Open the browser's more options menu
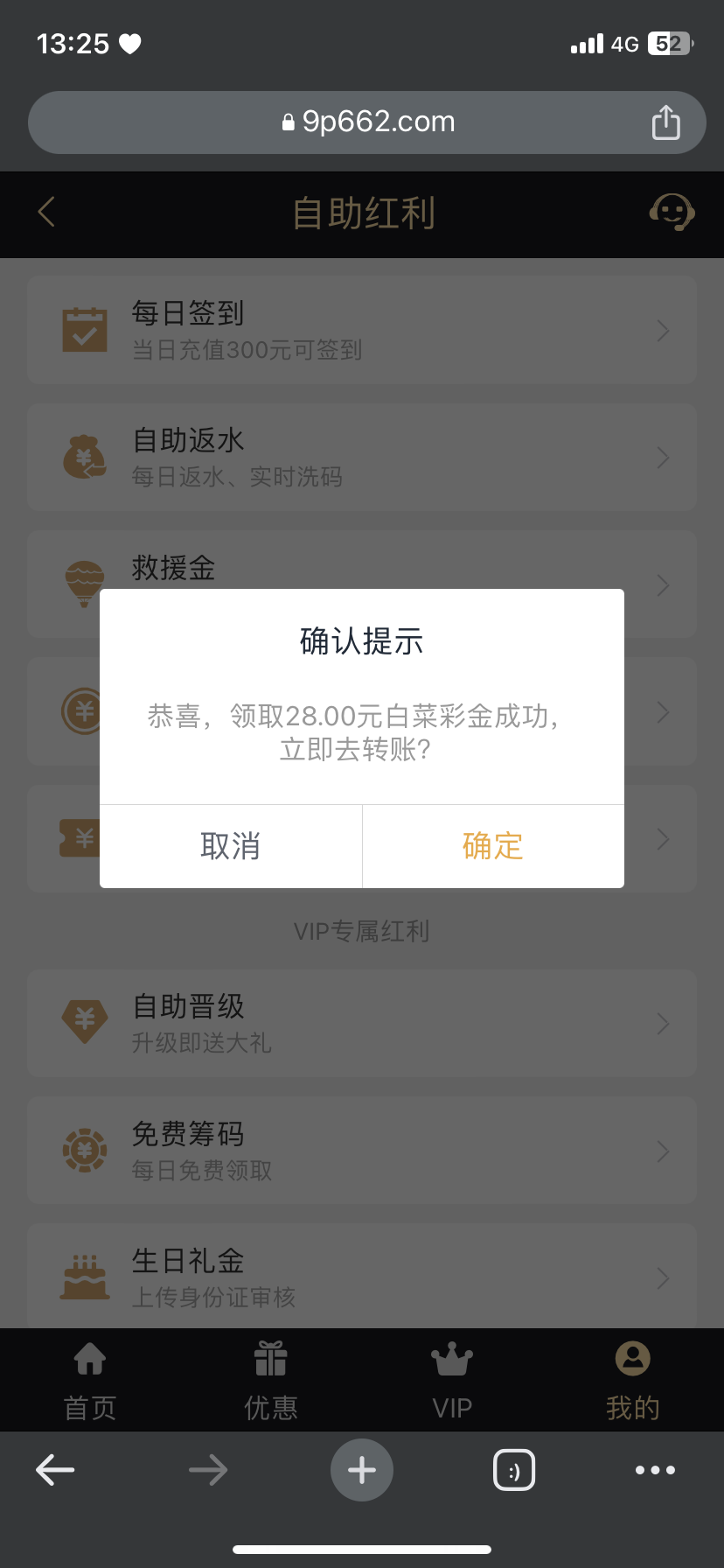The image size is (724, 1568). (x=655, y=1470)
